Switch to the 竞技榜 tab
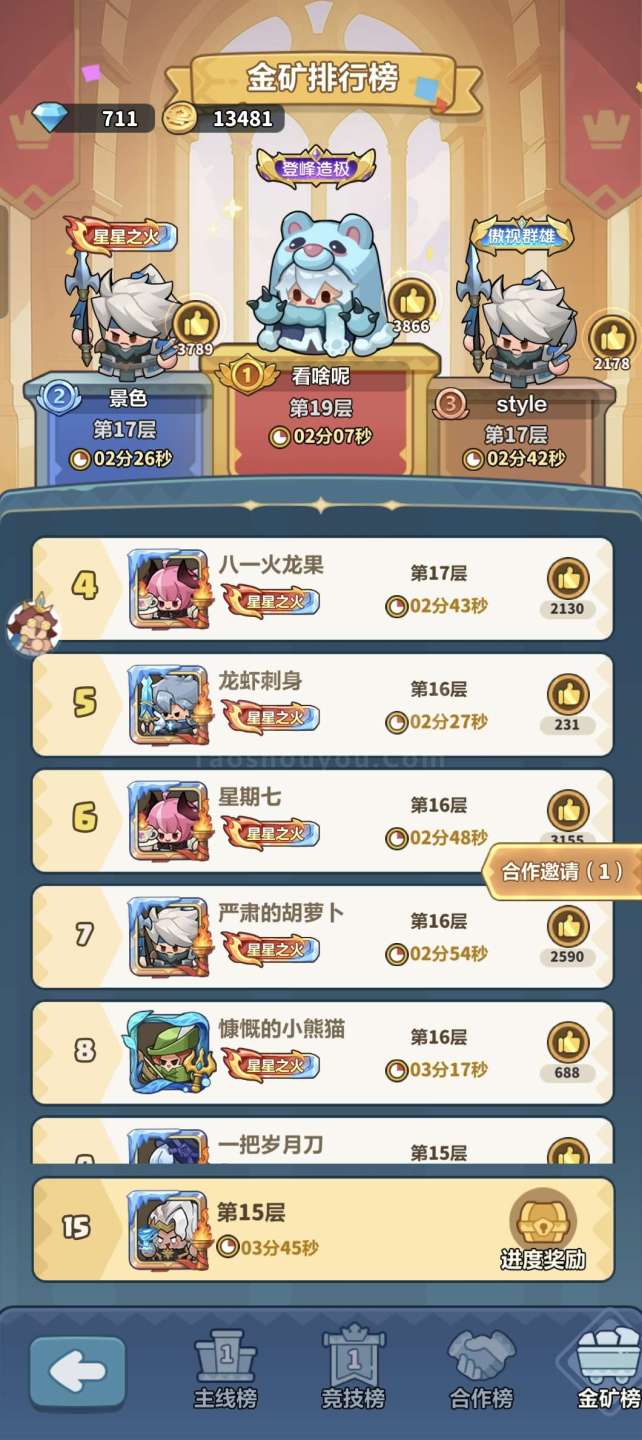Image resolution: width=642 pixels, height=1440 pixels. point(353,1371)
